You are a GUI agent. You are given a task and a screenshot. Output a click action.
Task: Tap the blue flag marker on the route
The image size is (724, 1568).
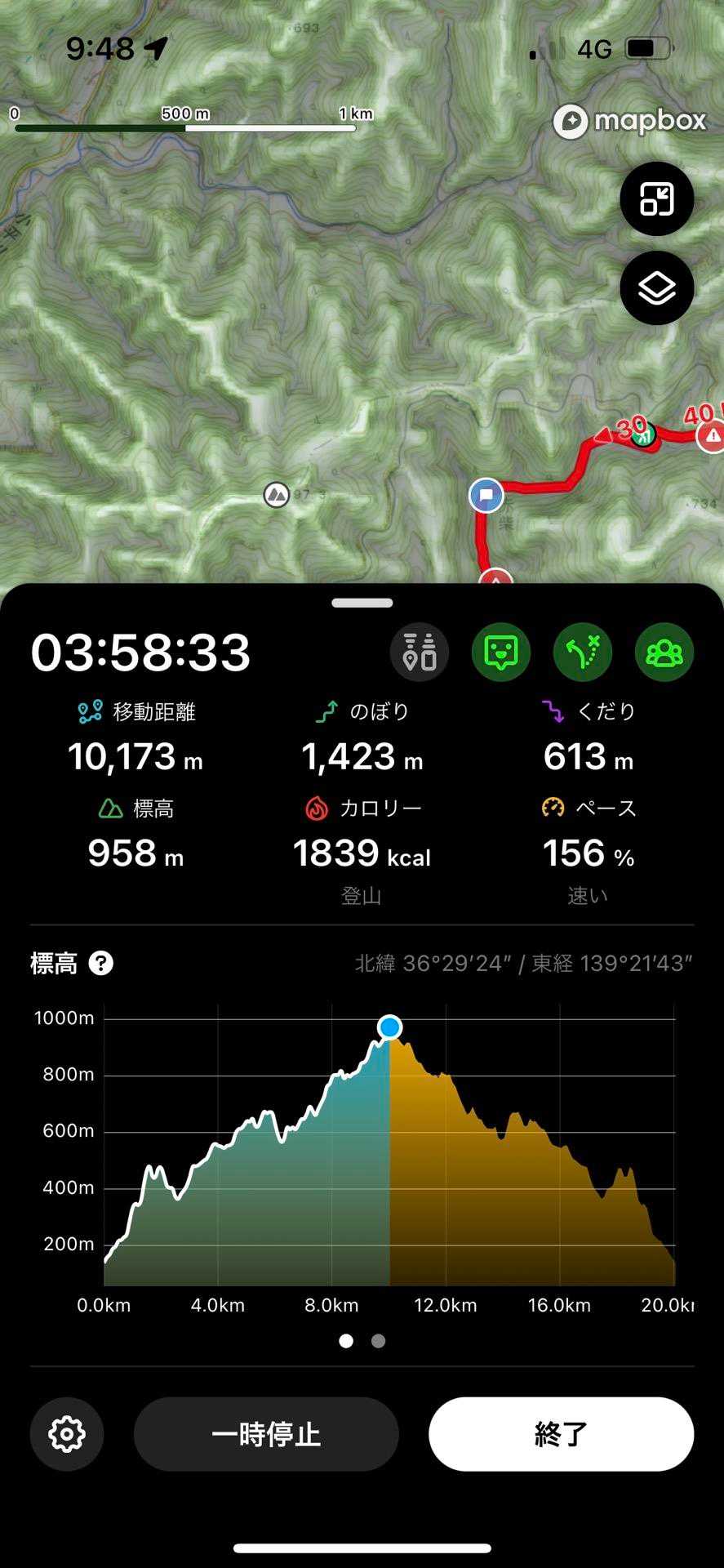tap(486, 495)
